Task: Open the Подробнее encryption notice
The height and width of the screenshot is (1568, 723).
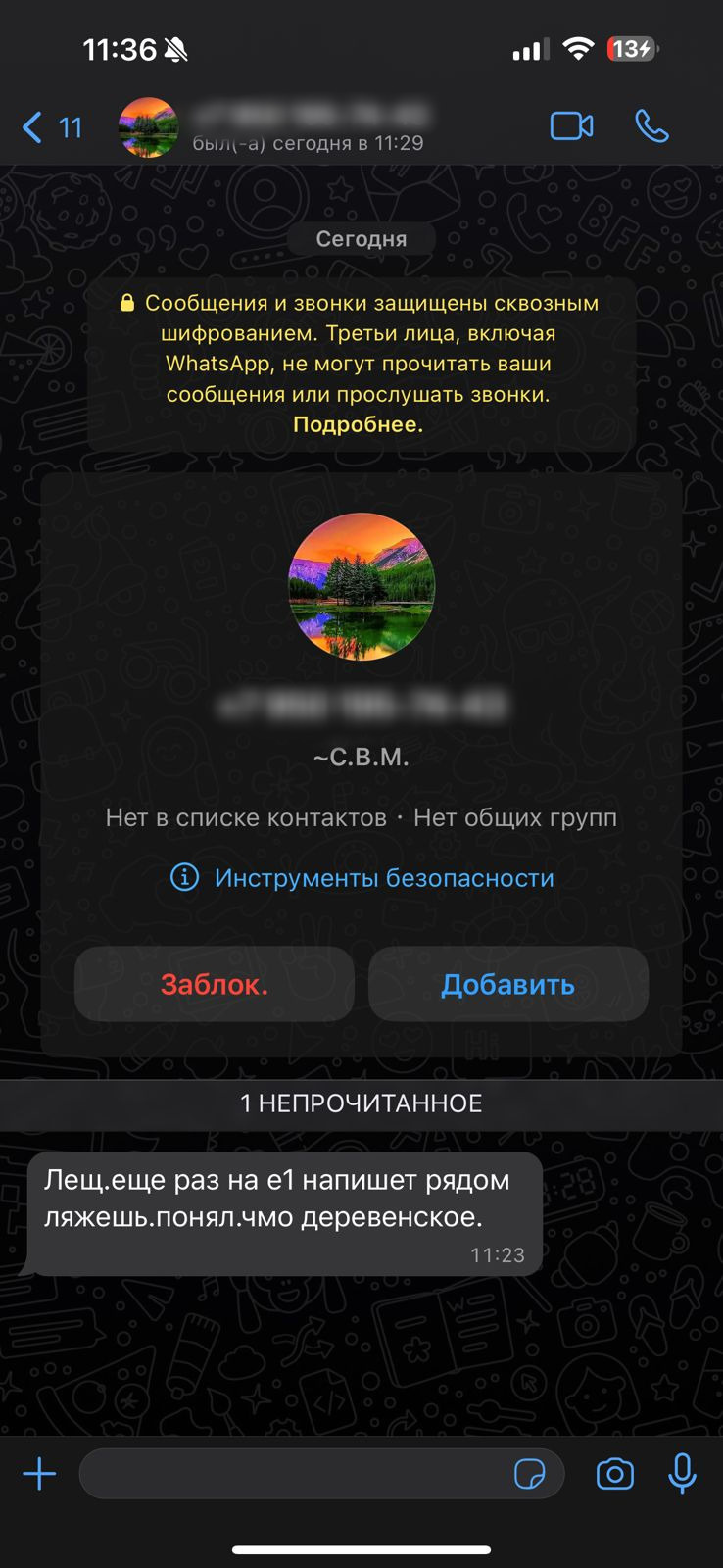Action: [x=358, y=424]
